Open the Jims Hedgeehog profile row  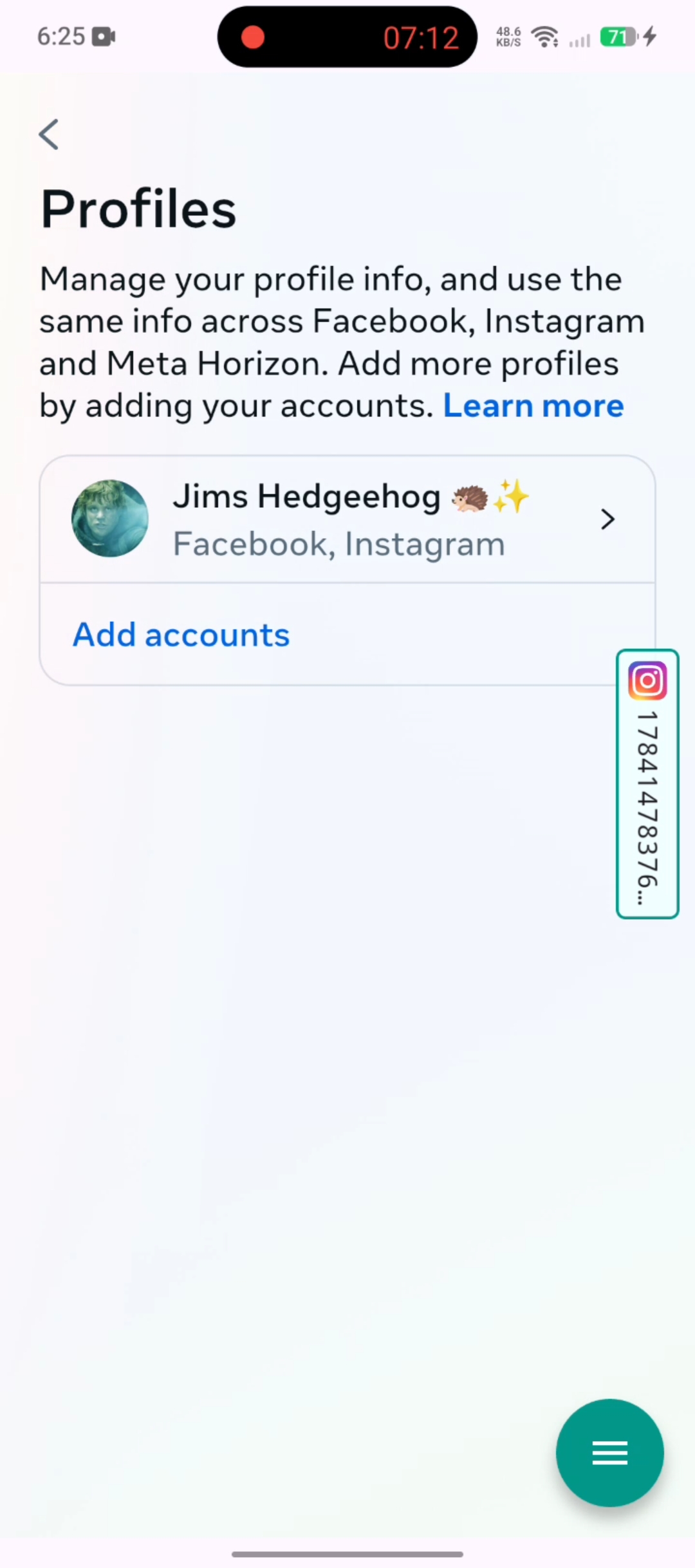coord(347,519)
